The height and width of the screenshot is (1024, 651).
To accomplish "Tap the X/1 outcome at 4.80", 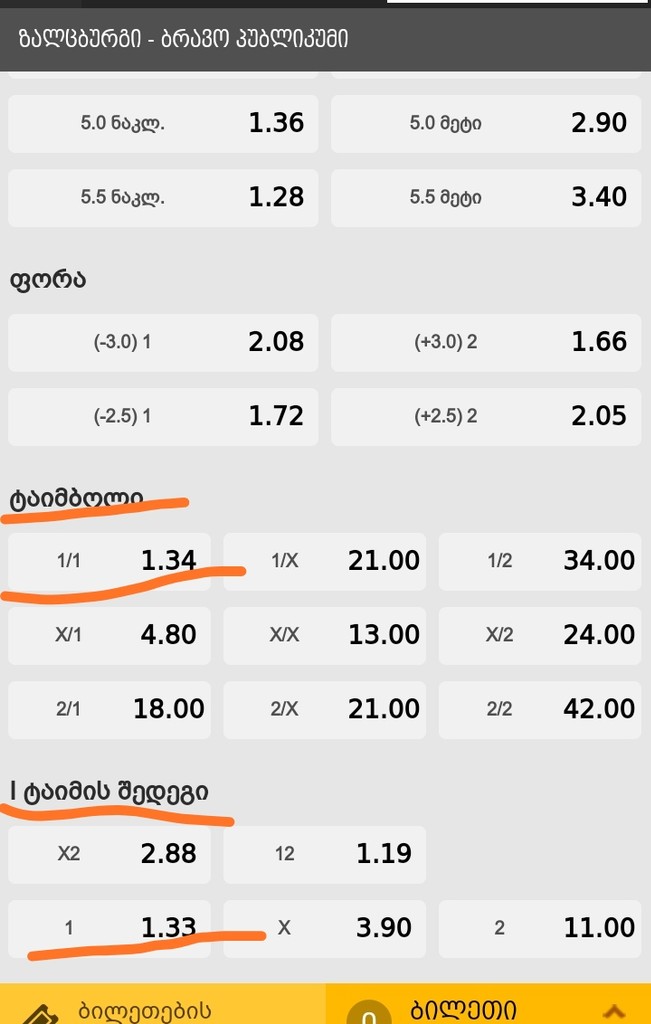I will pos(109,635).
